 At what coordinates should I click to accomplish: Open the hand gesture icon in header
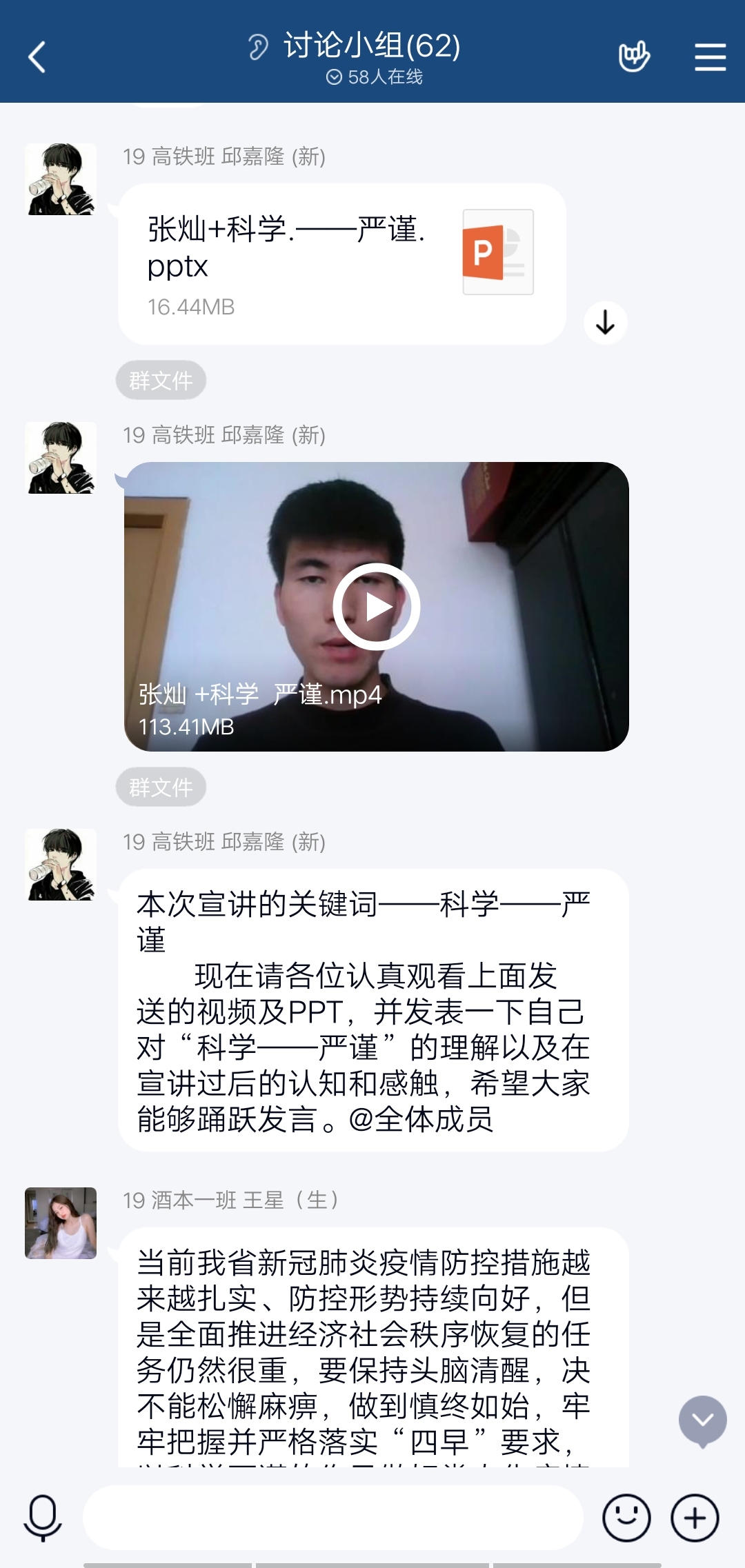(x=634, y=57)
